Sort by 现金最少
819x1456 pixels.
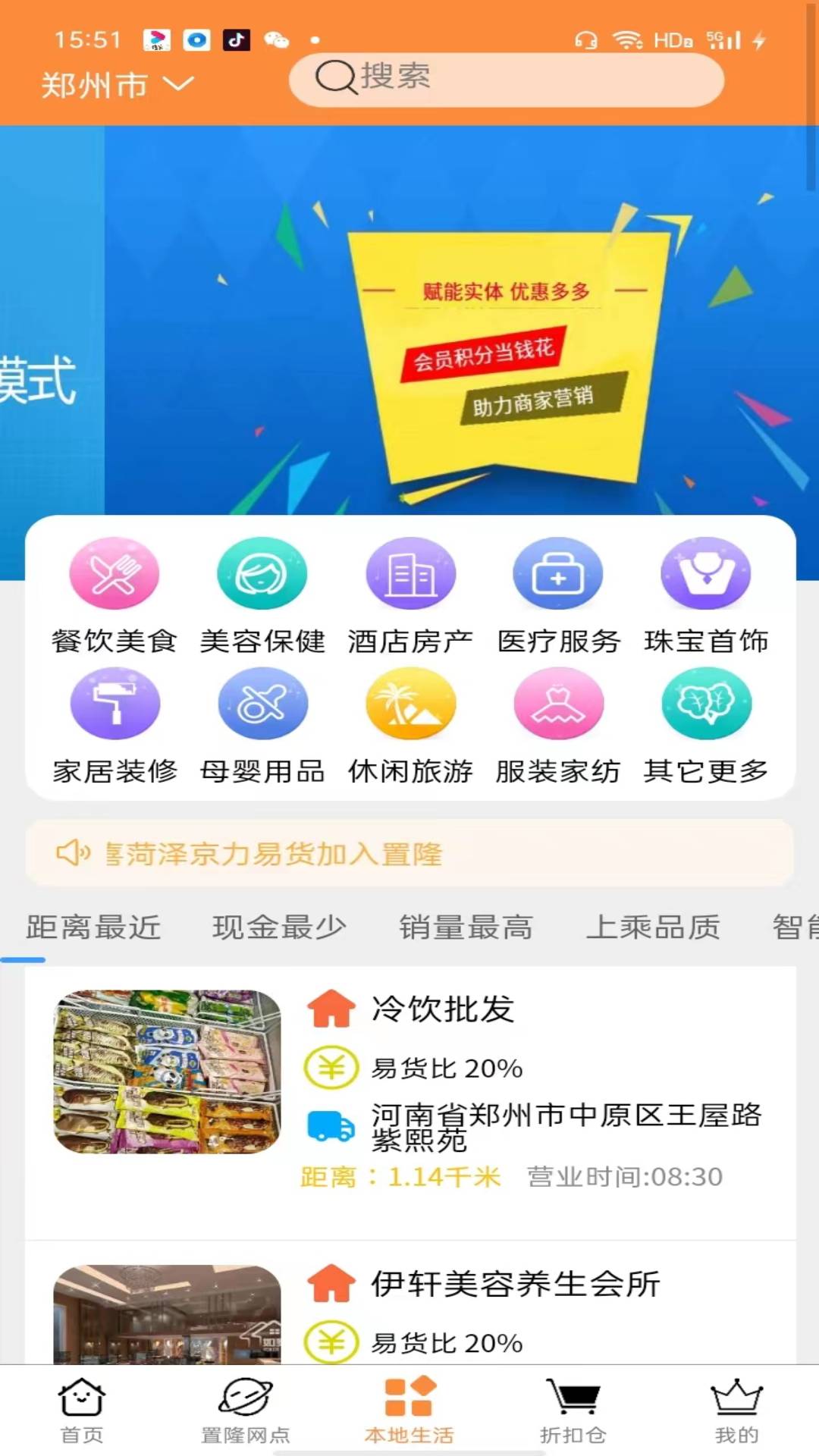279,927
